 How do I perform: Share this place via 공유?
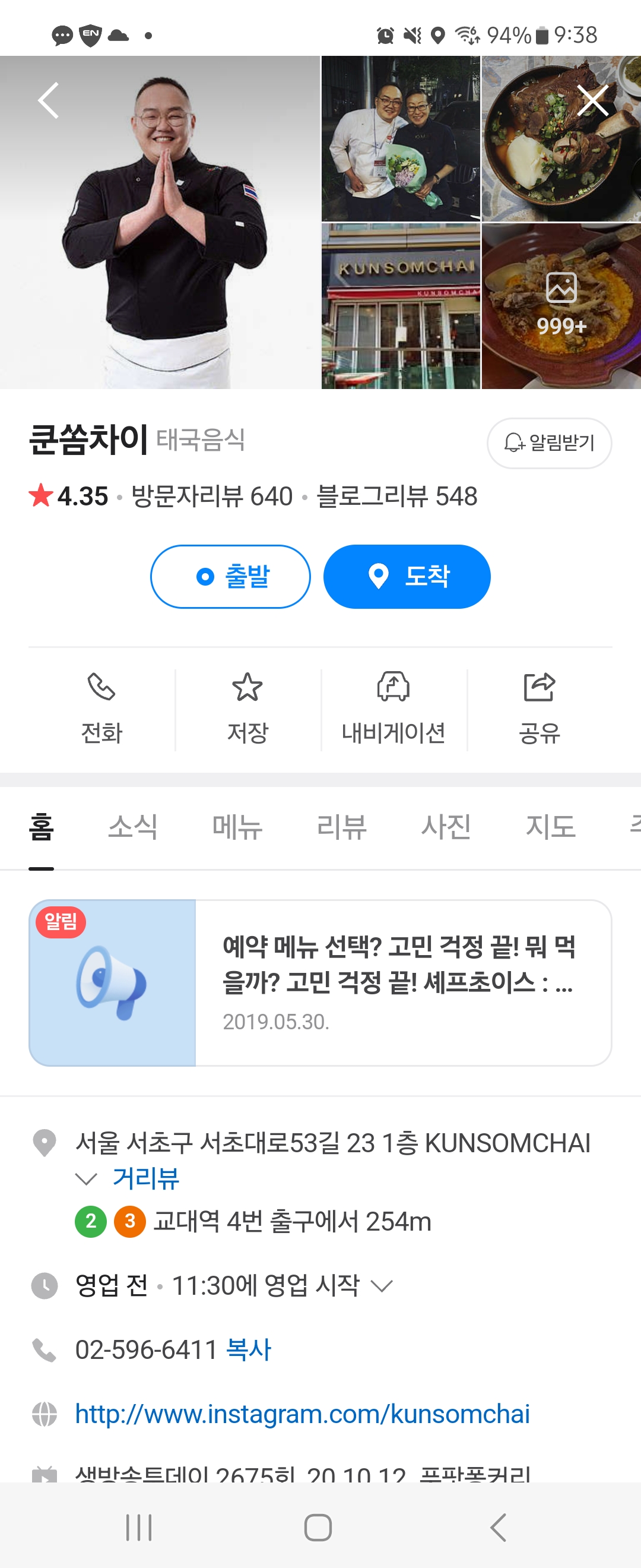[540, 710]
